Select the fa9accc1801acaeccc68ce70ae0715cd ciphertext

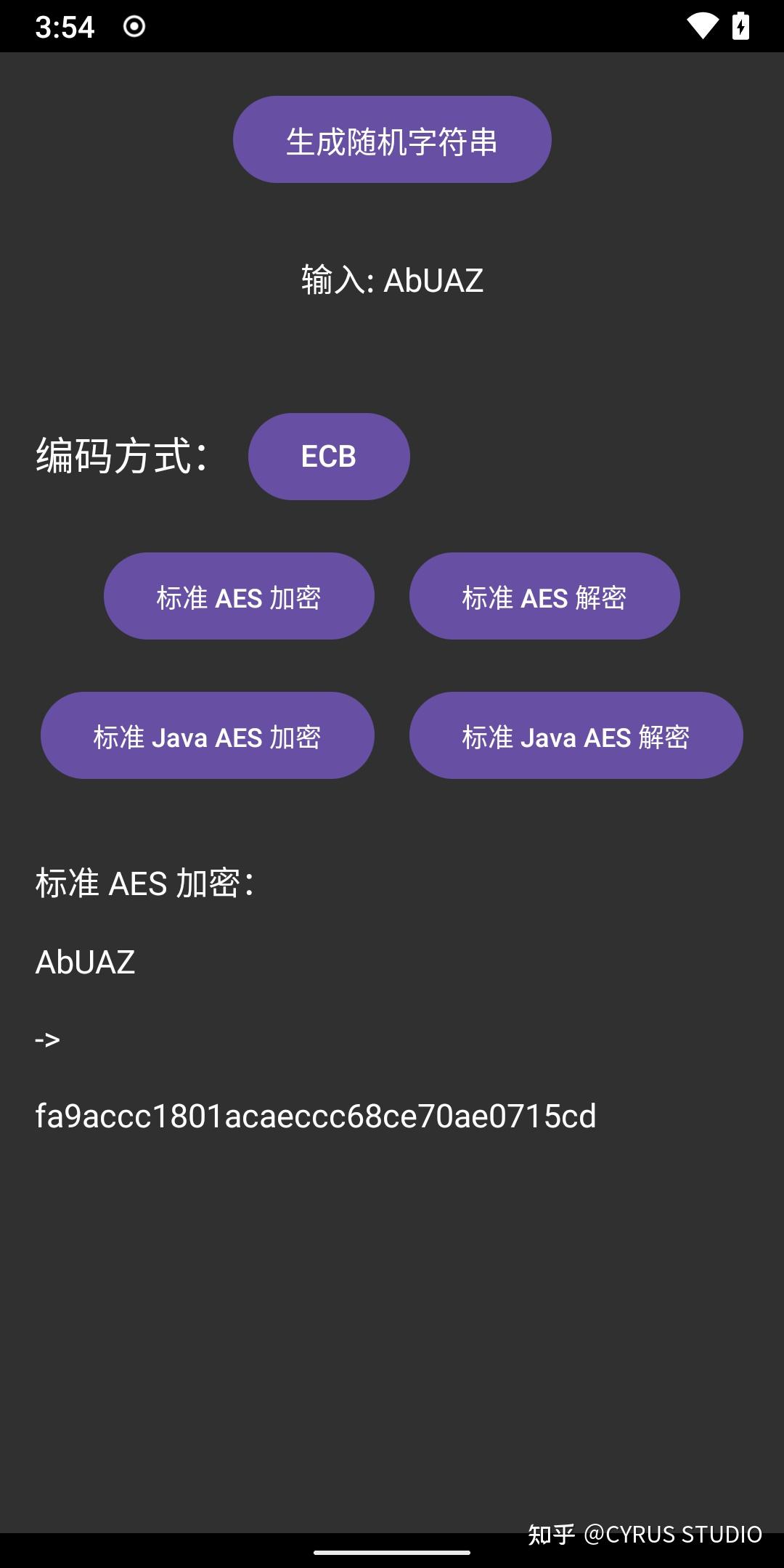pyautogui.click(x=315, y=1116)
